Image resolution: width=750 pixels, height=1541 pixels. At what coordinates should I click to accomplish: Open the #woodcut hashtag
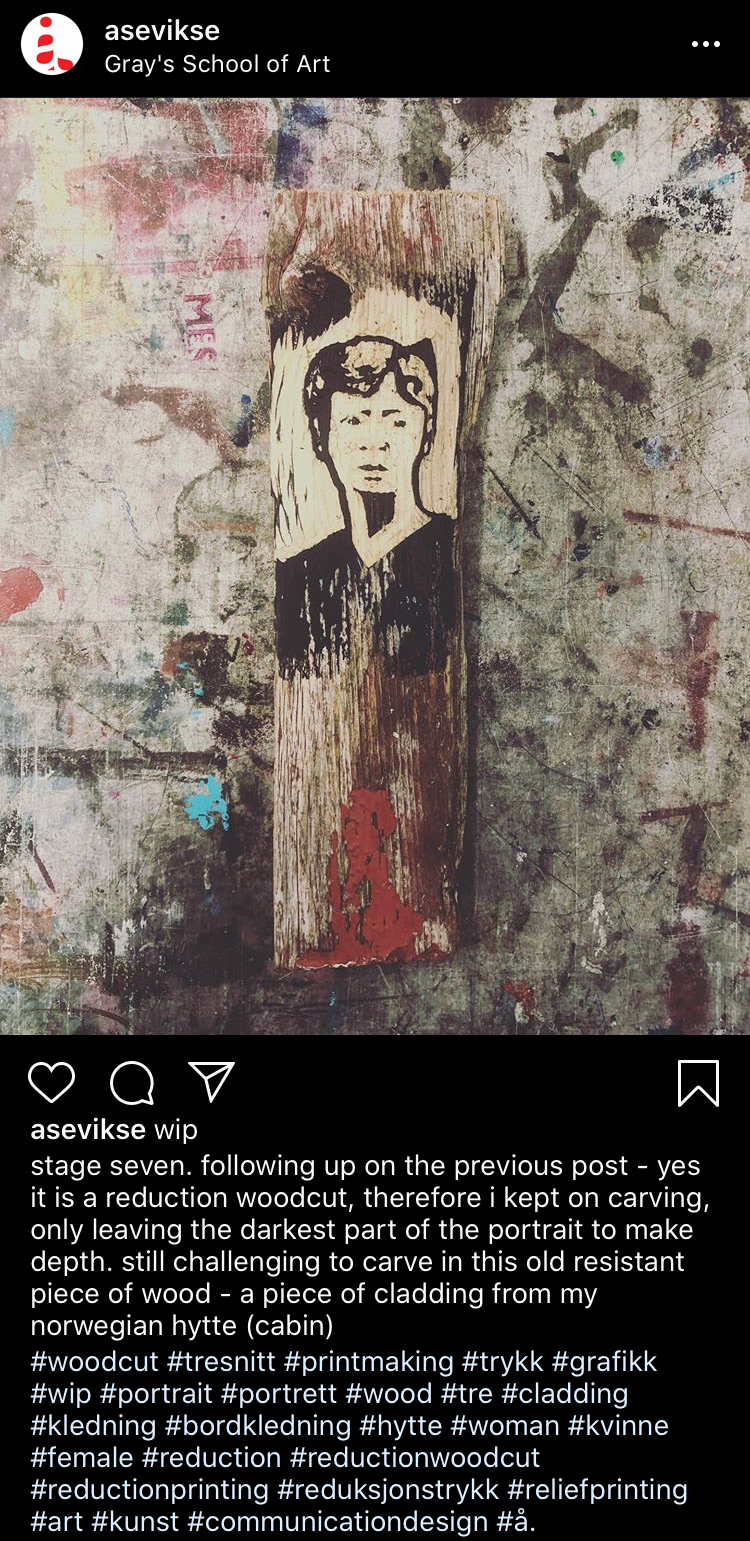point(94,1361)
